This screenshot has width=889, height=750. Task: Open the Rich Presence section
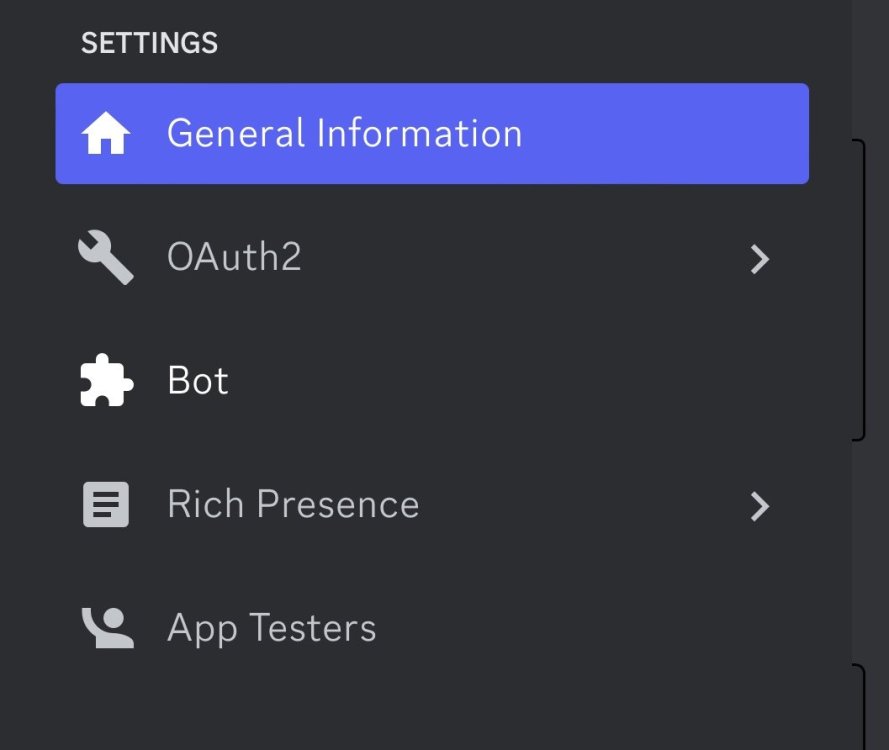(x=293, y=505)
